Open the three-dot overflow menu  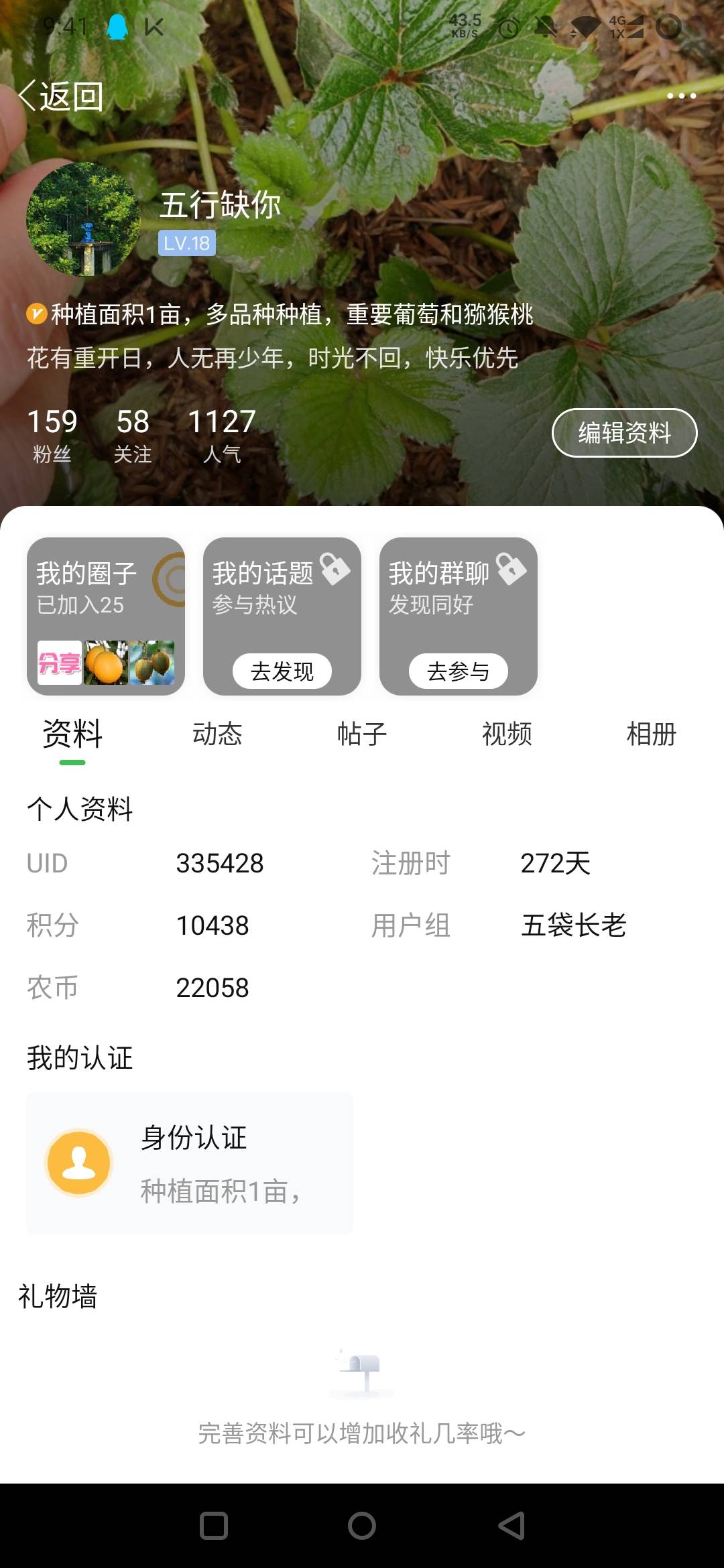pyautogui.click(x=681, y=96)
